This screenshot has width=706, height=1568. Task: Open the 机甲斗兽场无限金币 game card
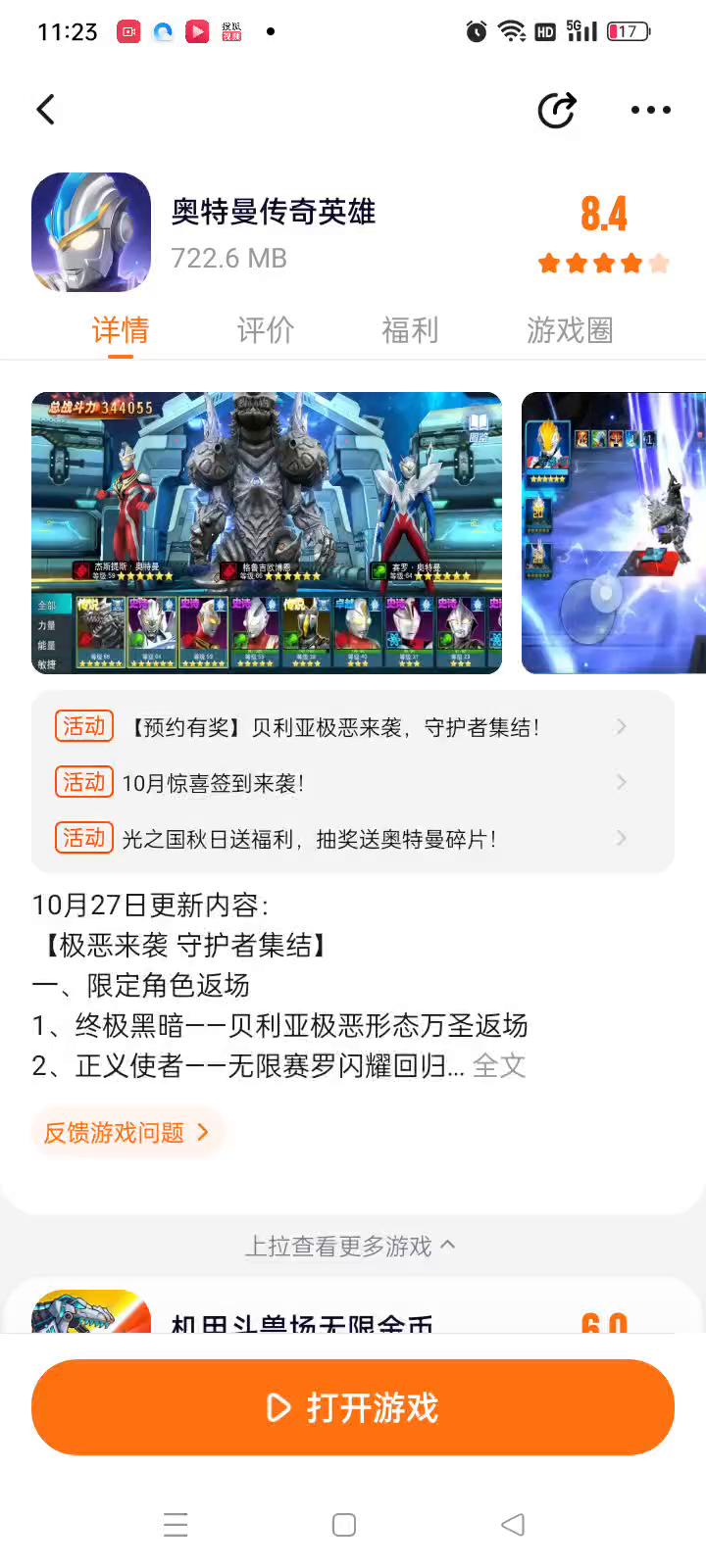[353, 1311]
